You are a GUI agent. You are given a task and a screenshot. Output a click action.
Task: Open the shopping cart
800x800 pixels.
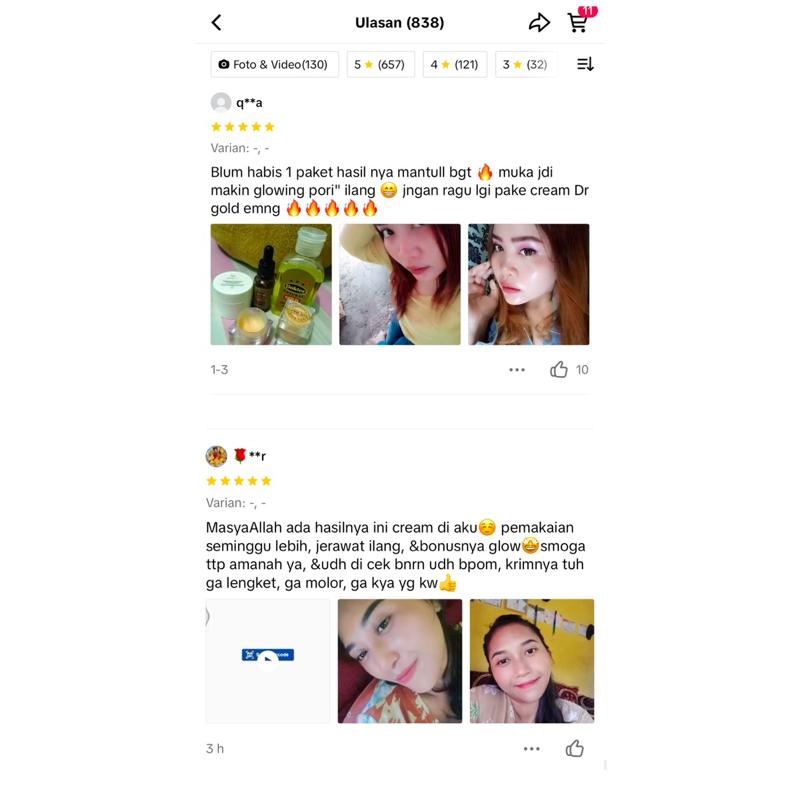pyautogui.click(x=578, y=22)
